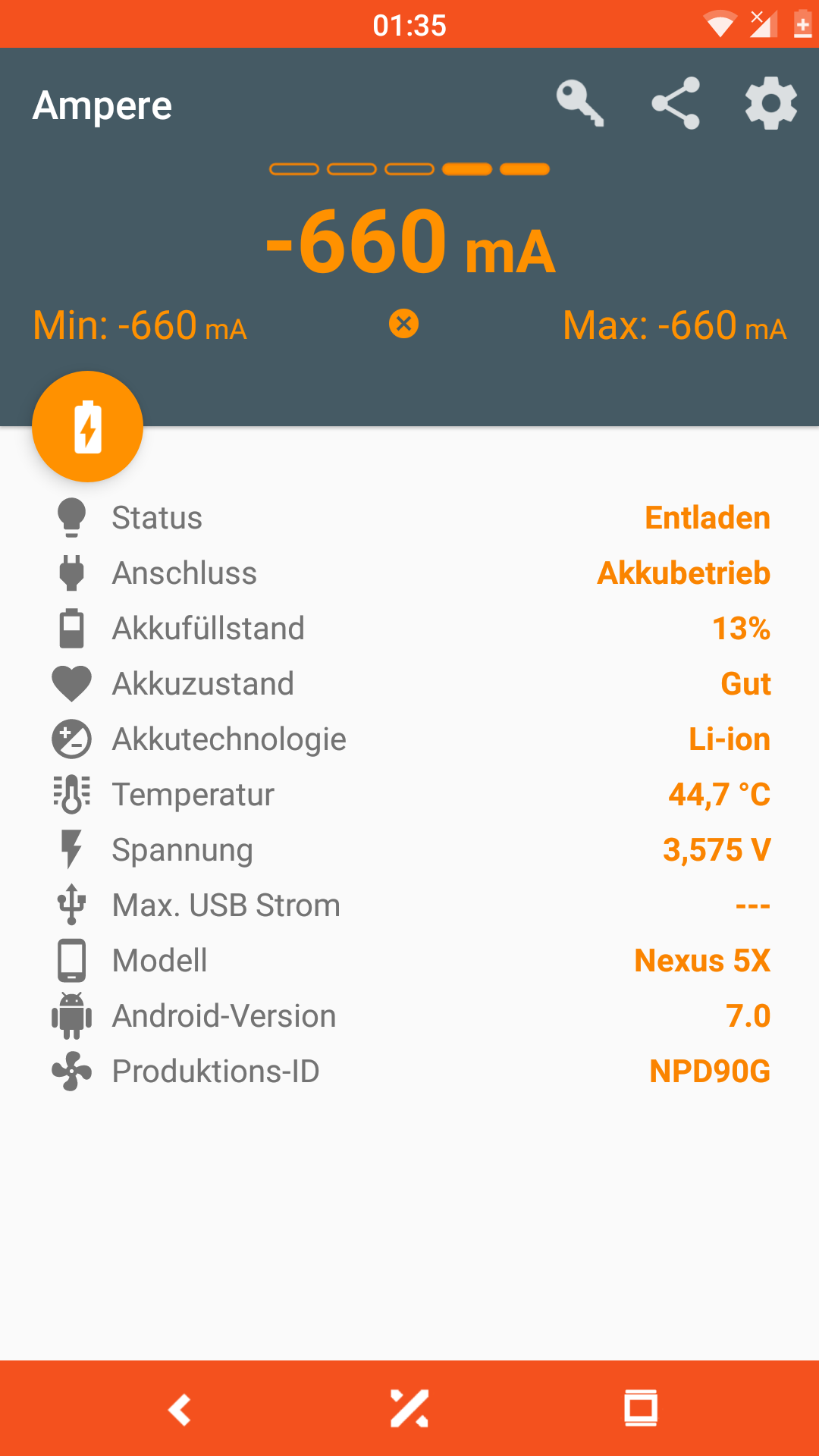The image size is (819, 1456).
Task: Share the current battery reading
Action: [676, 103]
